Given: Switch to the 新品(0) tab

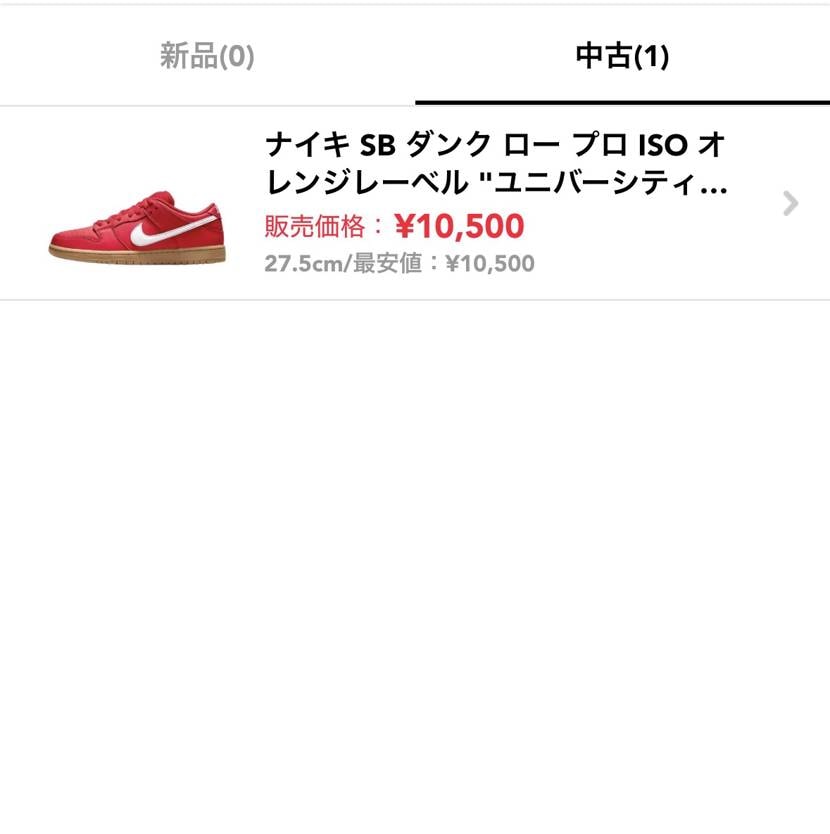Looking at the screenshot, I should click(x=207, y=55).
